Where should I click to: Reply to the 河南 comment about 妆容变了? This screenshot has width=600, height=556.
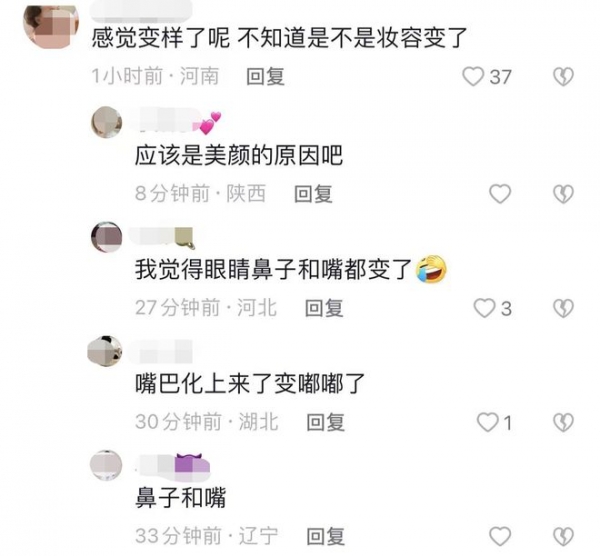[265, 77]
